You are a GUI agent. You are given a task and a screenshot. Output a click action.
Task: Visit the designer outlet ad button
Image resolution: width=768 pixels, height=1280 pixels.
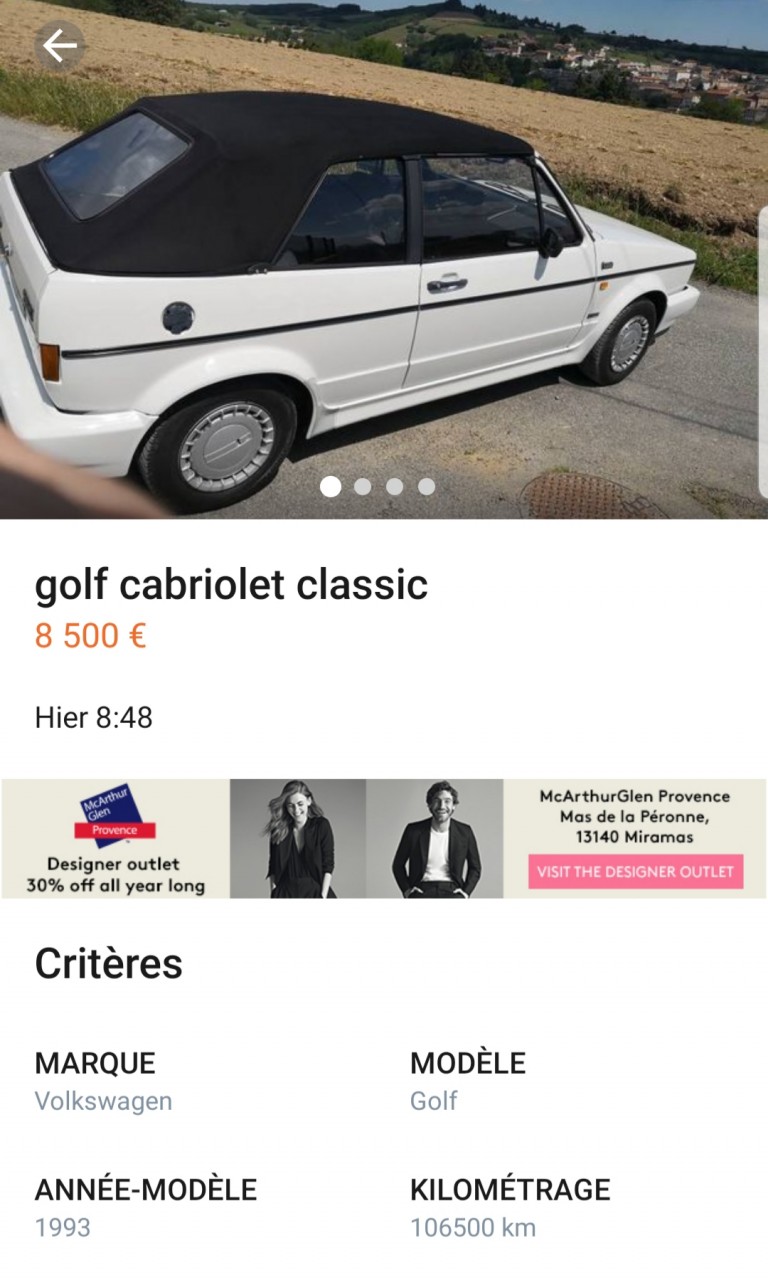point(635,871)
